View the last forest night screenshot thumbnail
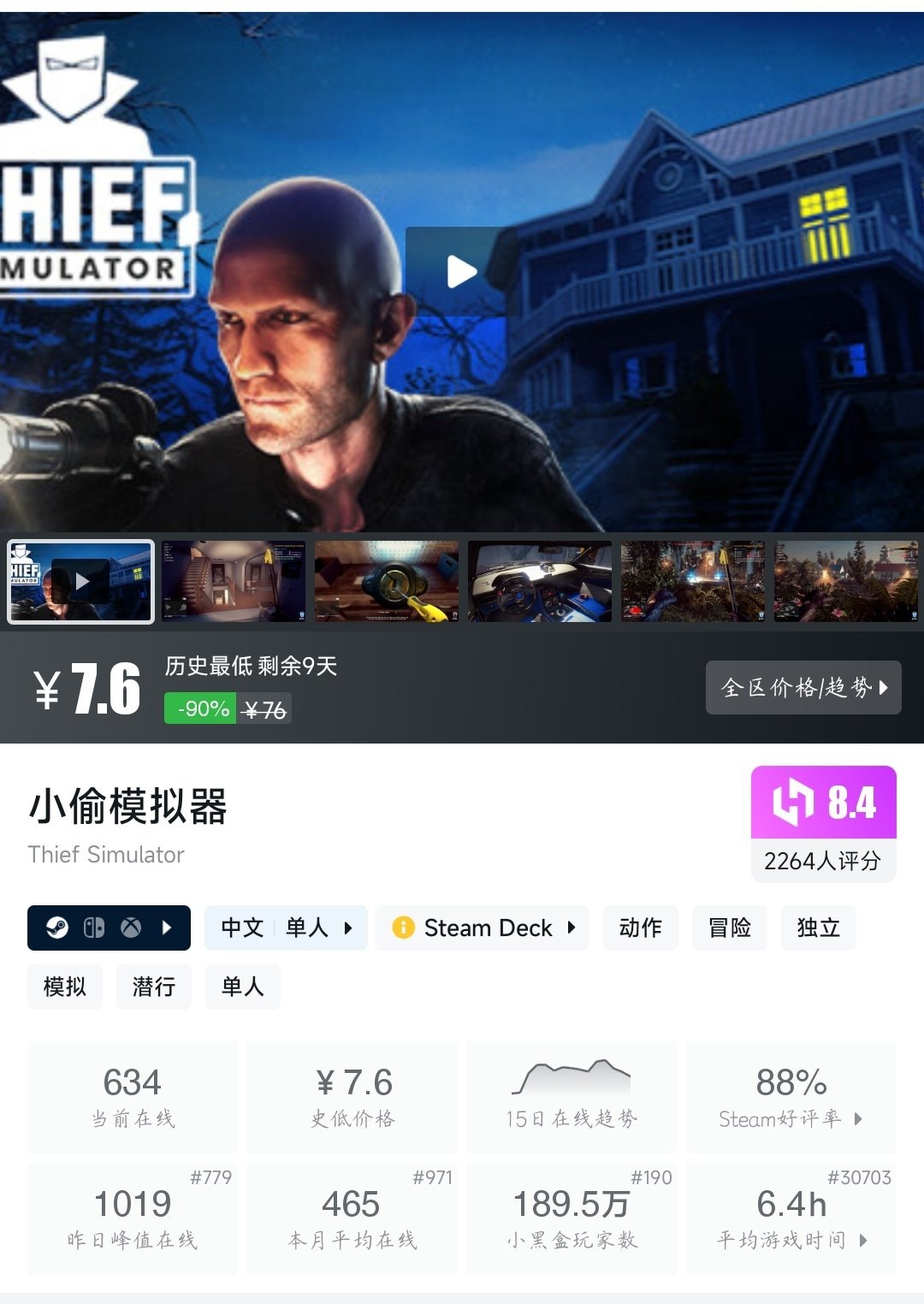This screenshot has width=924, height=1304. 845,581
